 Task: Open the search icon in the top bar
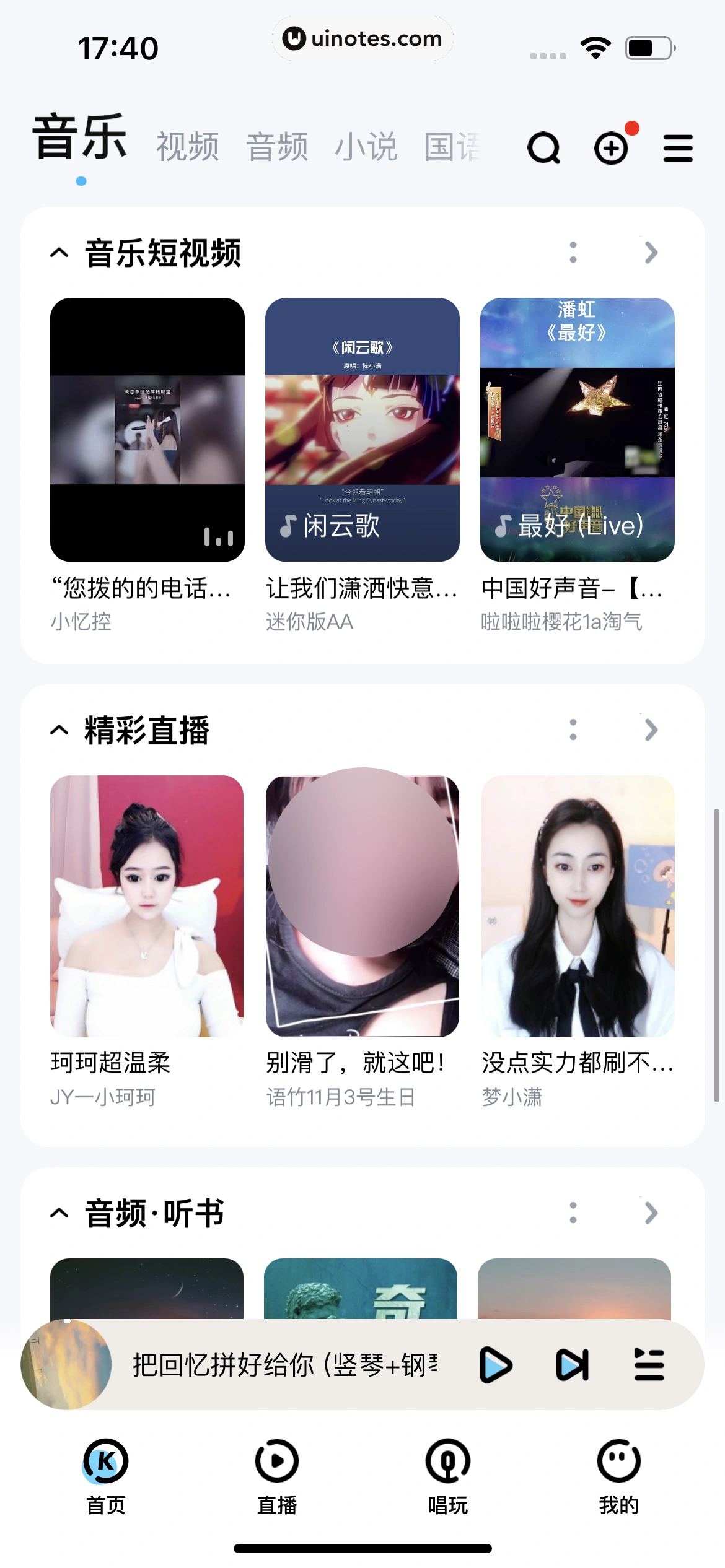tap(543, 148)
